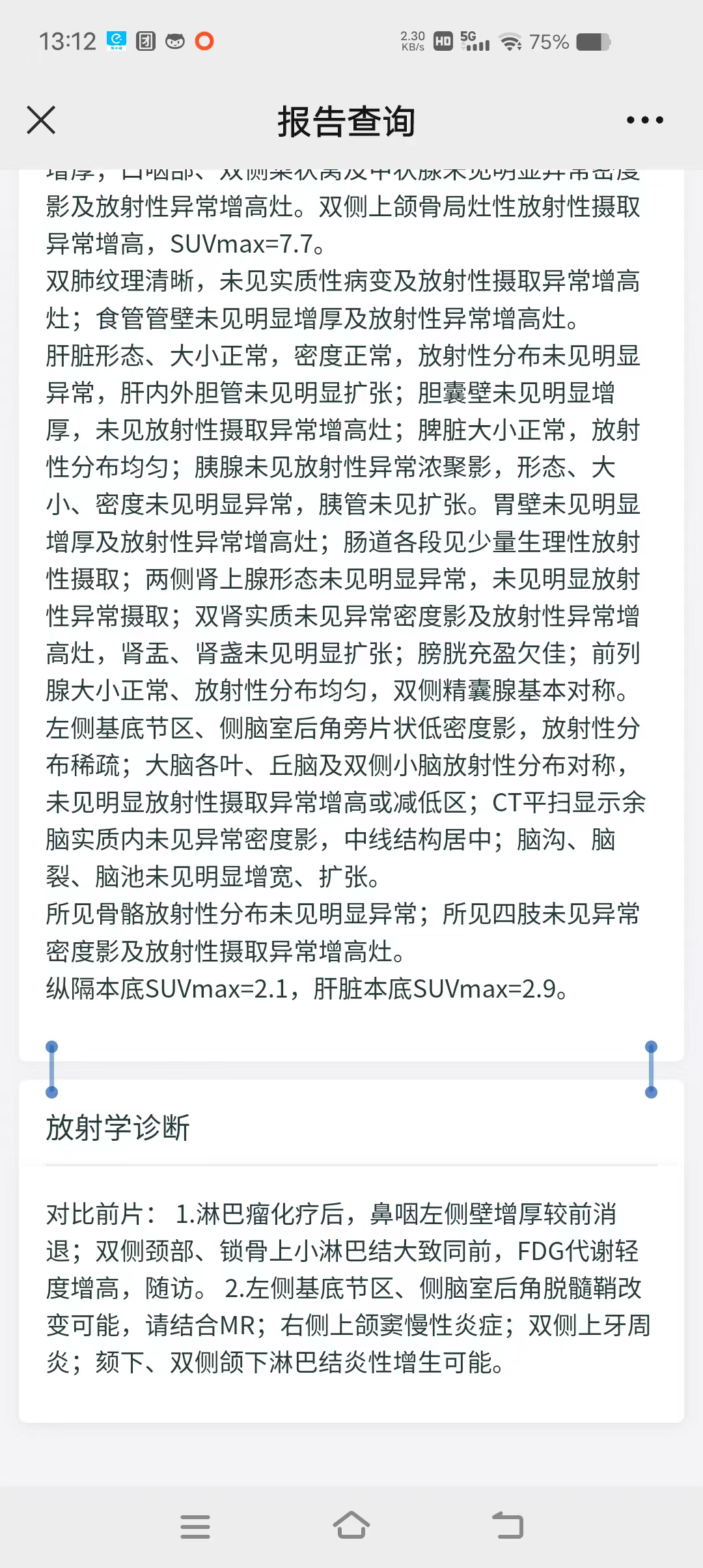703x1568 pixels.
Task: Close the report query page
Action: click(x=41, y=120)
